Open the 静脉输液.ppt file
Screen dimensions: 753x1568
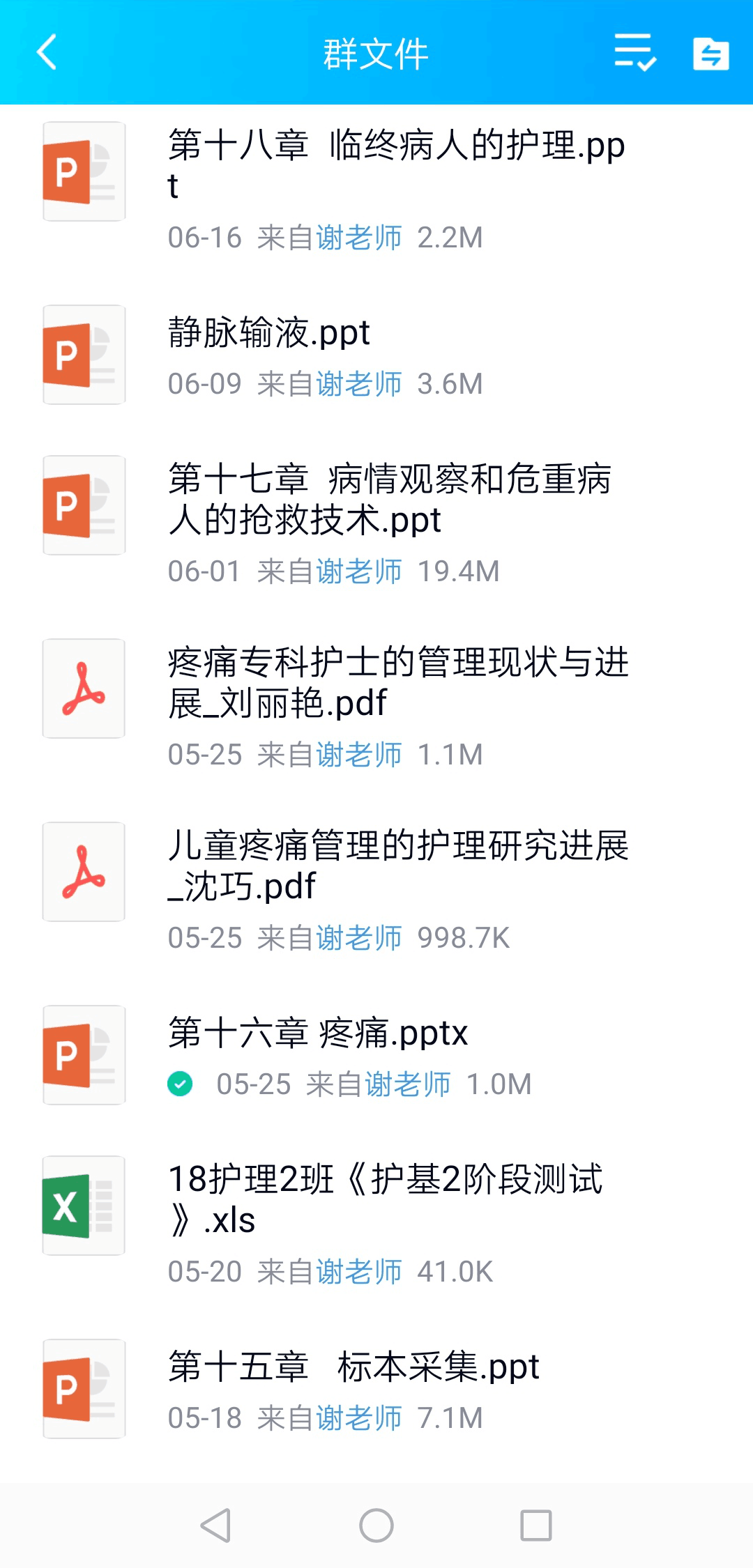376,355
